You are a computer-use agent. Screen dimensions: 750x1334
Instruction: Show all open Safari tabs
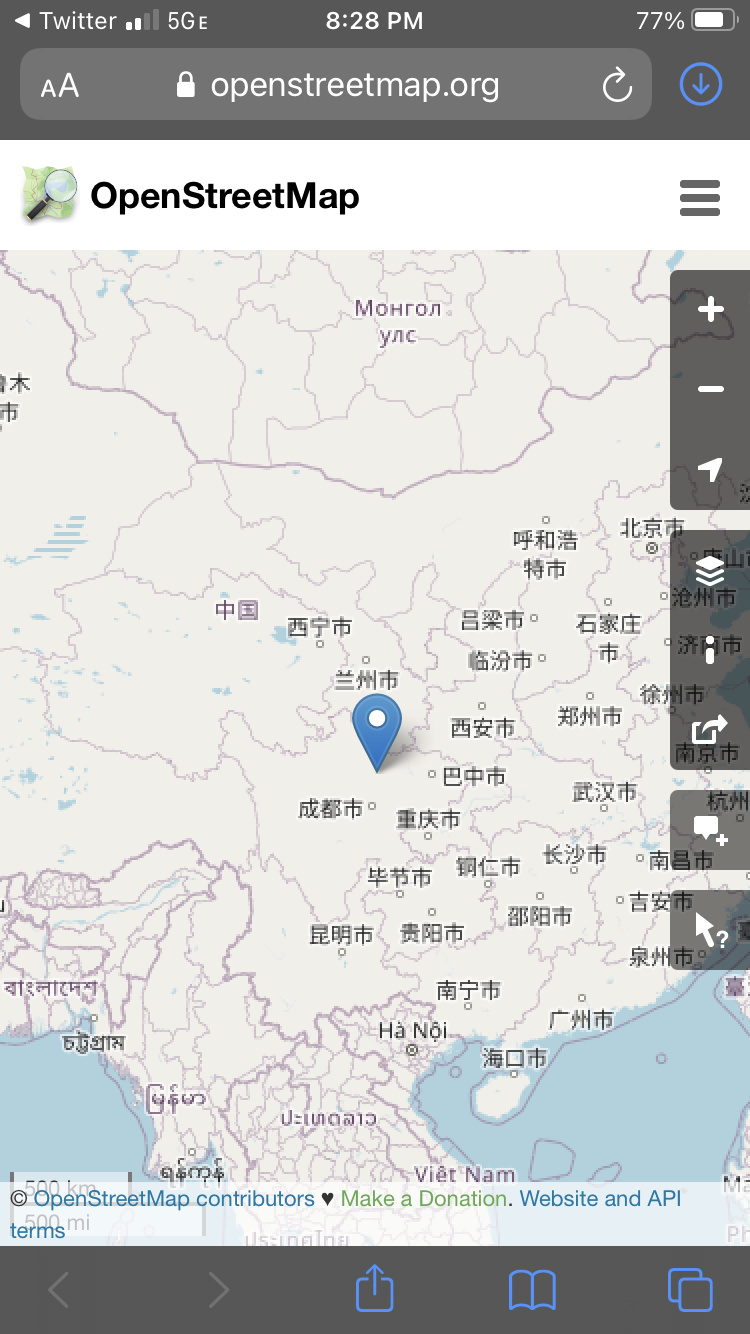[x=689, y=1290]
